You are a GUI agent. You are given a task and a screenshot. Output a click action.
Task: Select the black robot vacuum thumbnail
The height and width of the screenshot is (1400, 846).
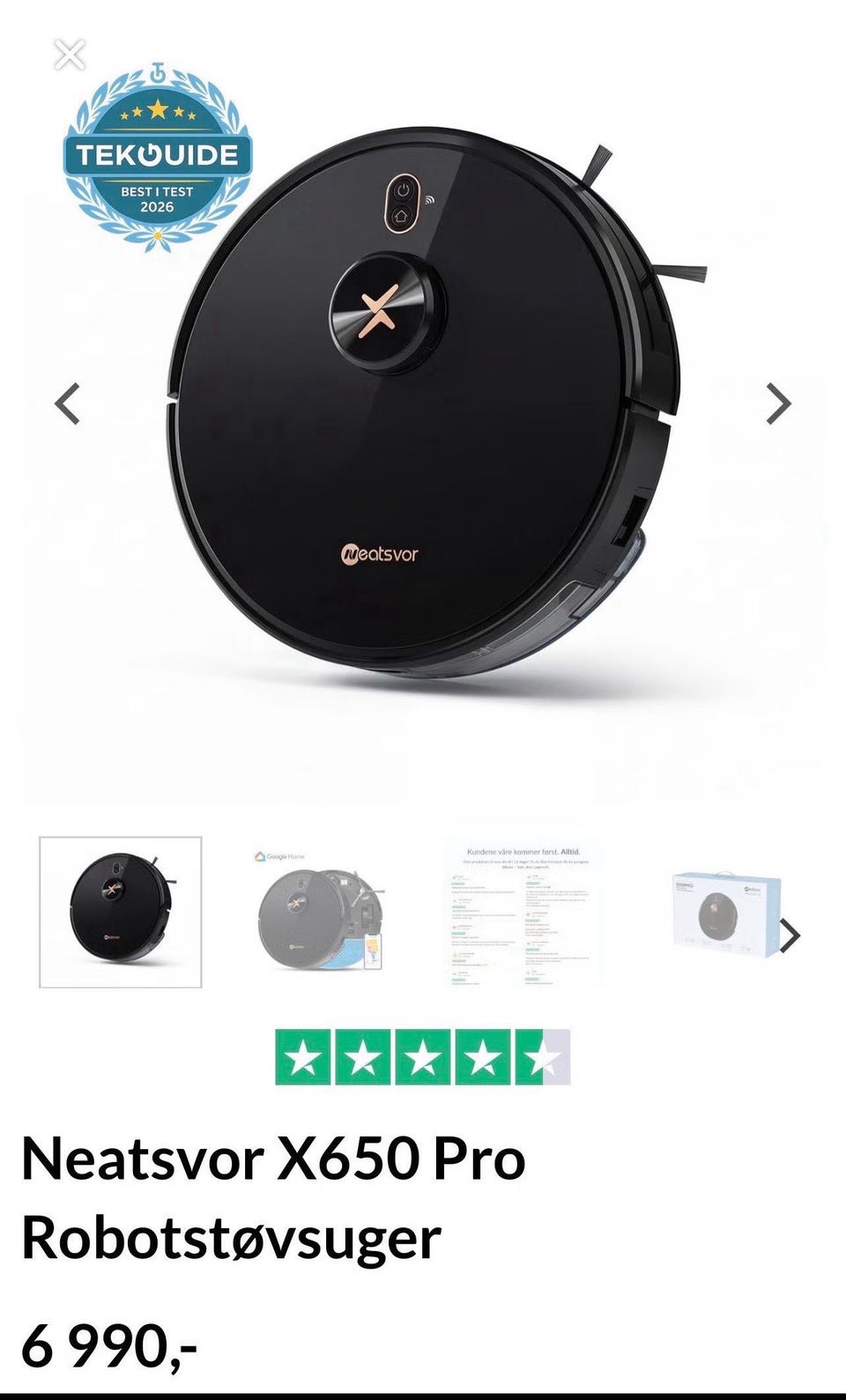(x=121, y=912)
